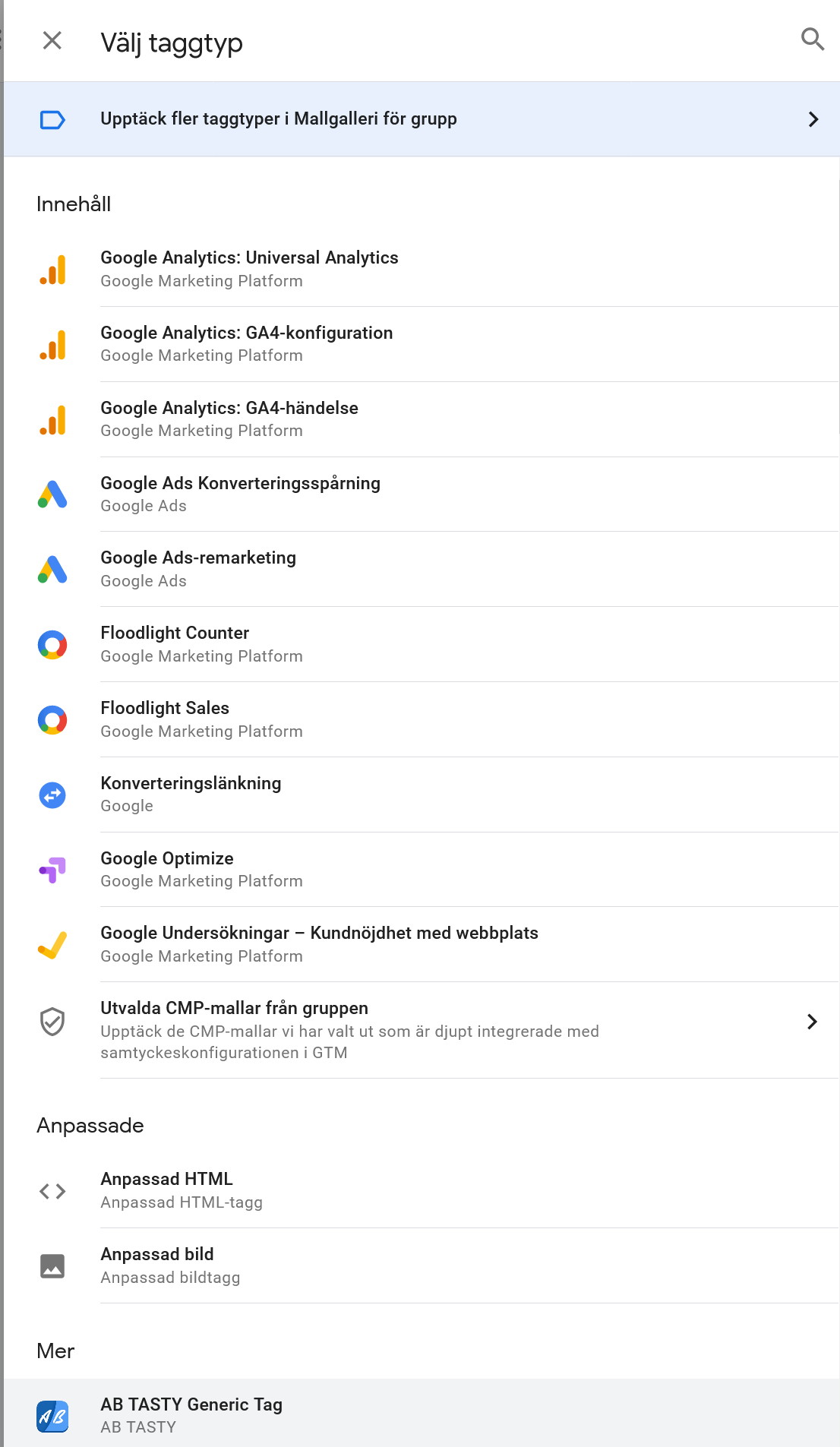Select the Google Analytics Universal Analytics icon
The image size is (840, 1447).
tap(52, 268)
